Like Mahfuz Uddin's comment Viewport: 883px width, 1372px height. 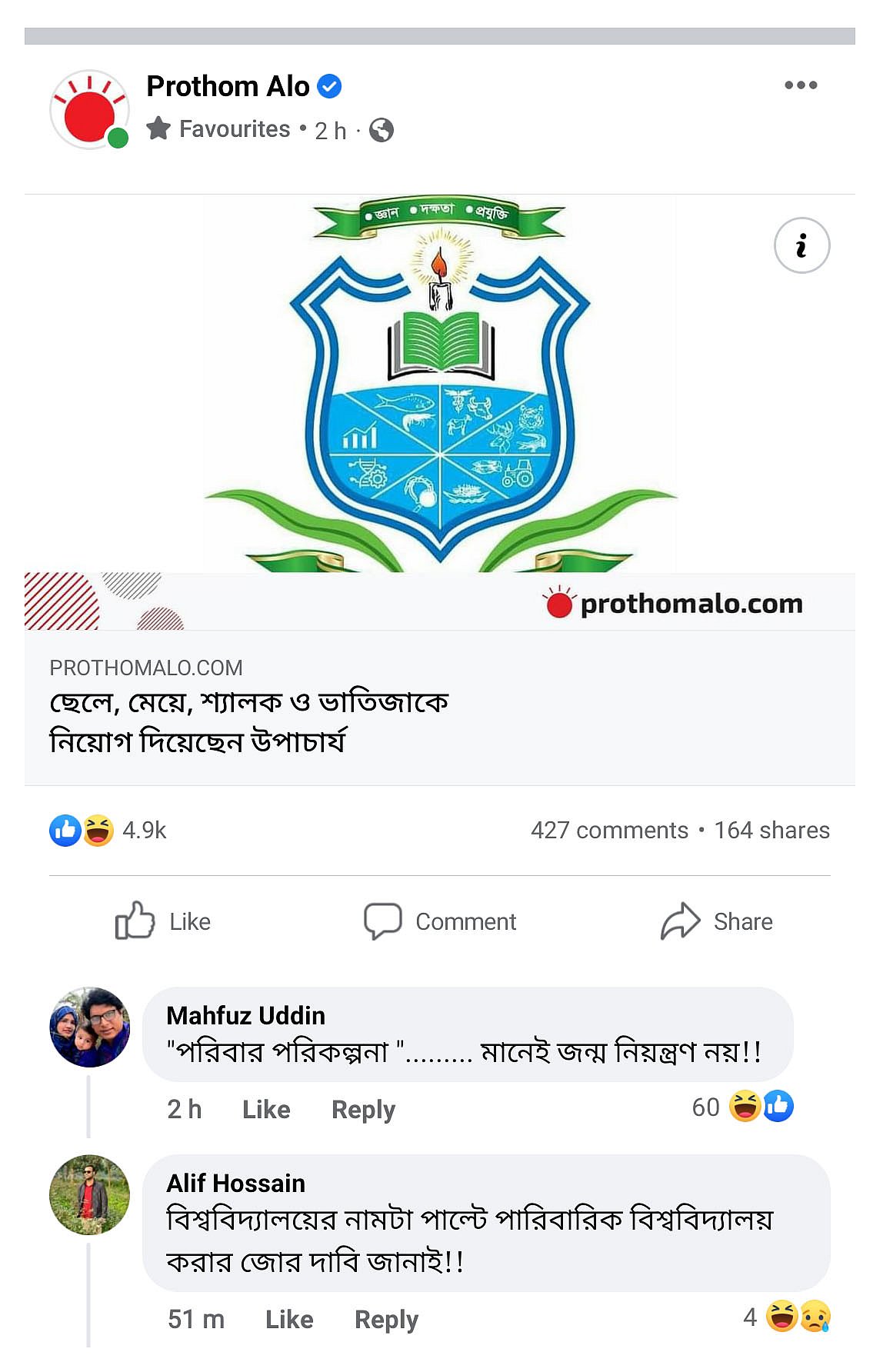pyautogui.click(x=266, y=1109)
